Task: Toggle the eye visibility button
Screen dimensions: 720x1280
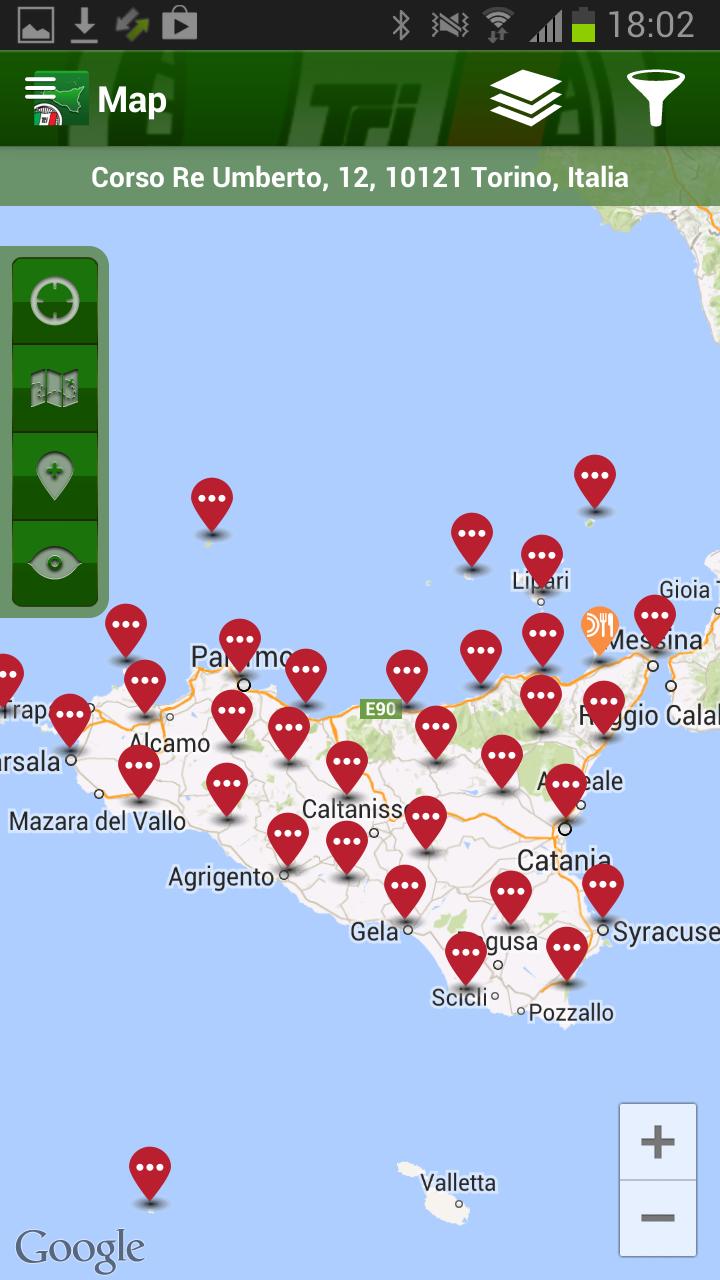Action: tap(55, 563)
